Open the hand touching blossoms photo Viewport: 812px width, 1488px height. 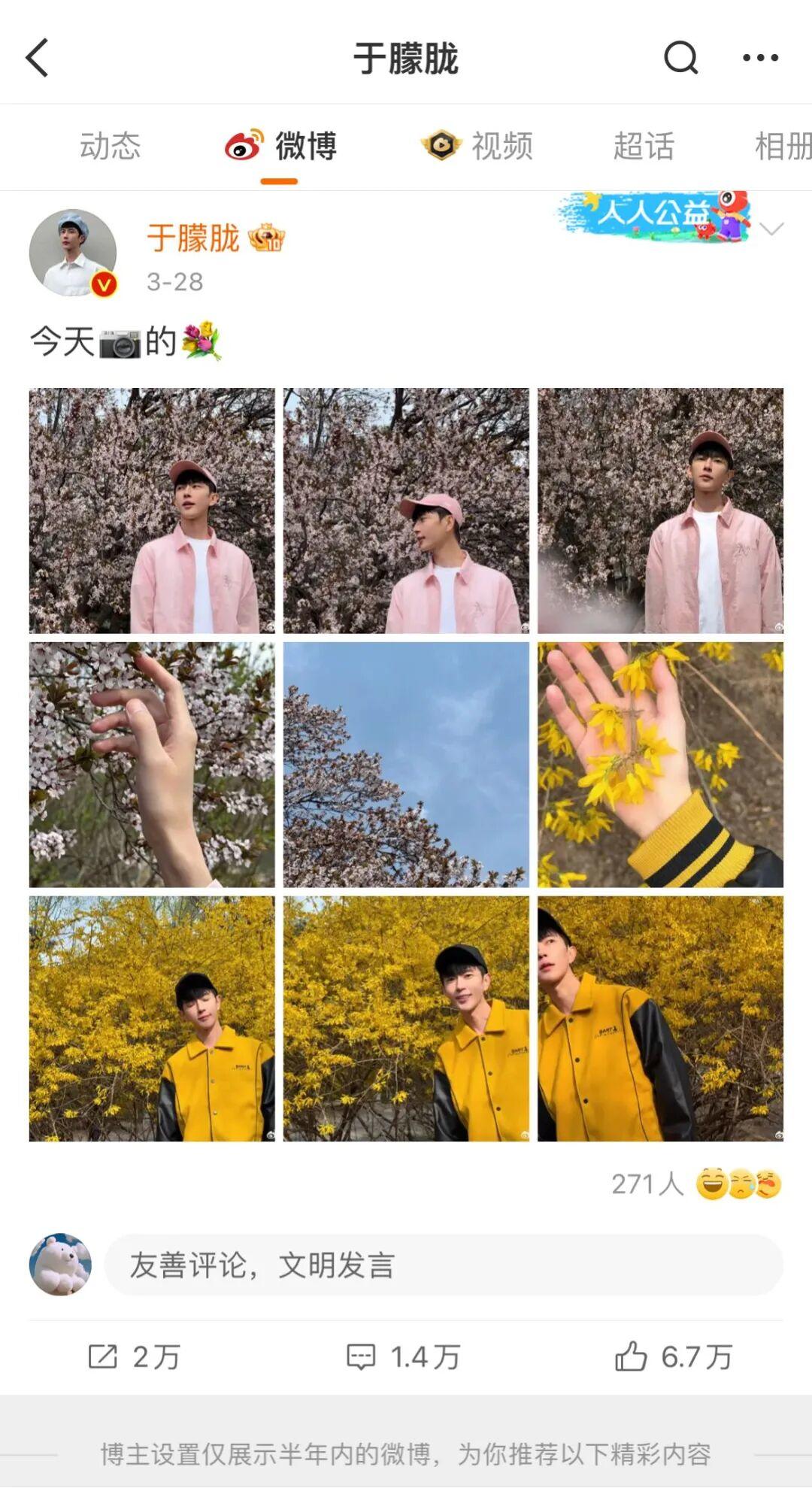point(152,765)
